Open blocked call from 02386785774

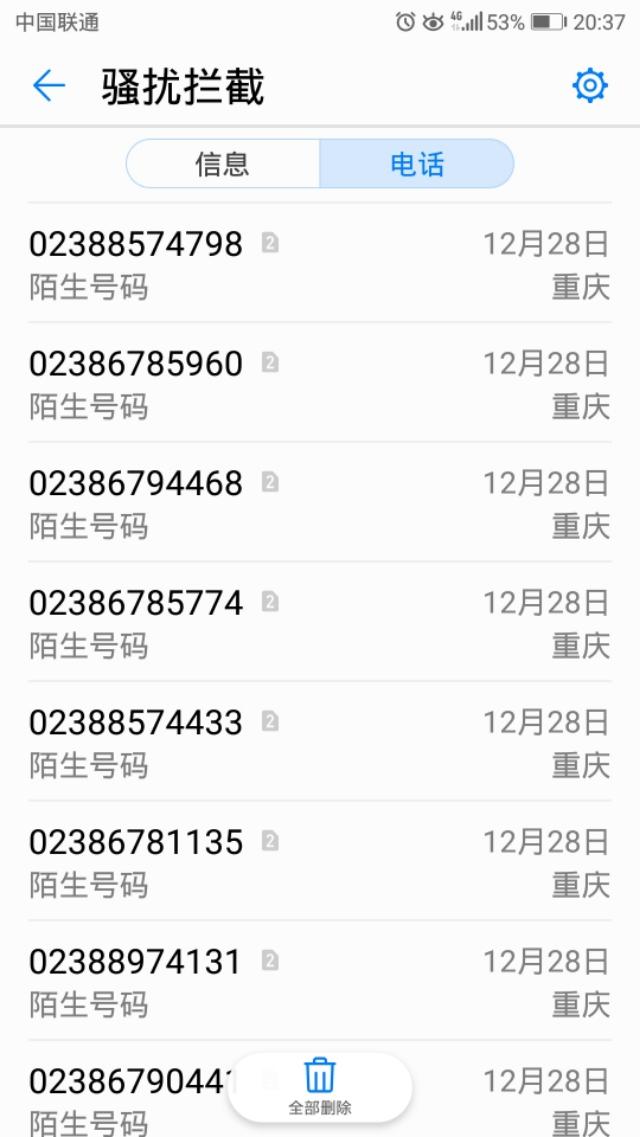point(320,622)
